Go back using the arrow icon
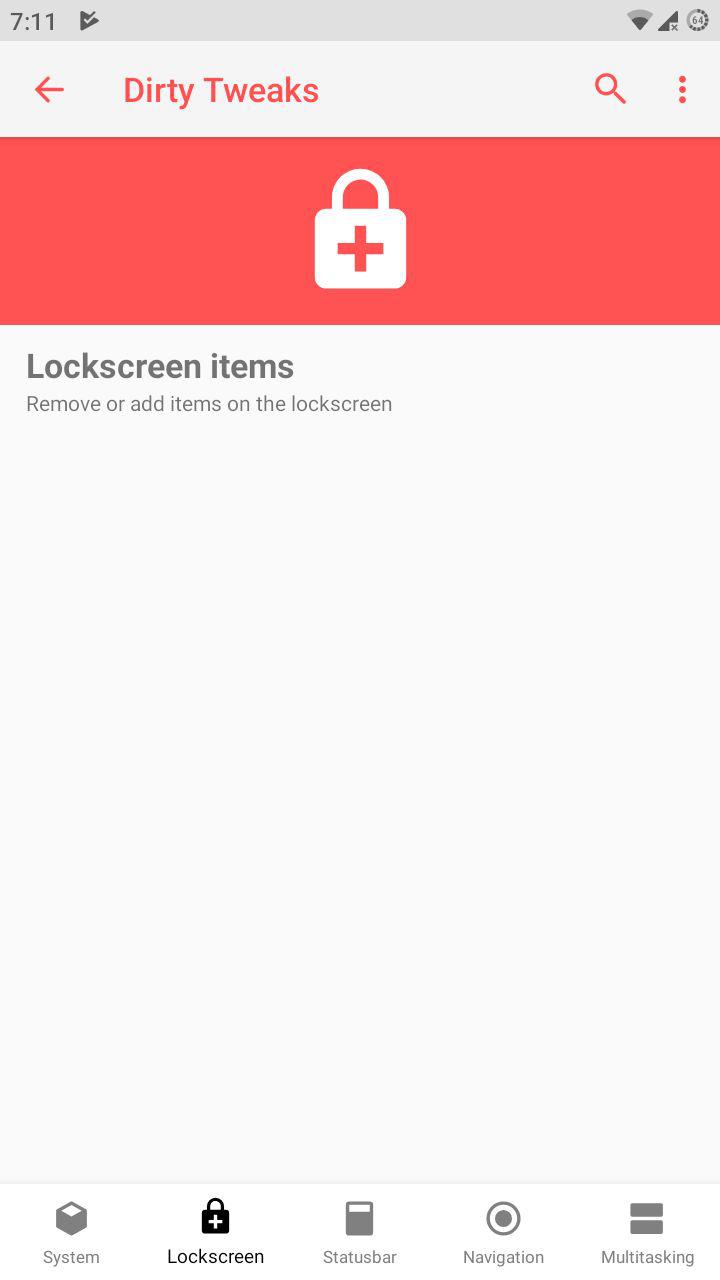 (x=49, y=90)
